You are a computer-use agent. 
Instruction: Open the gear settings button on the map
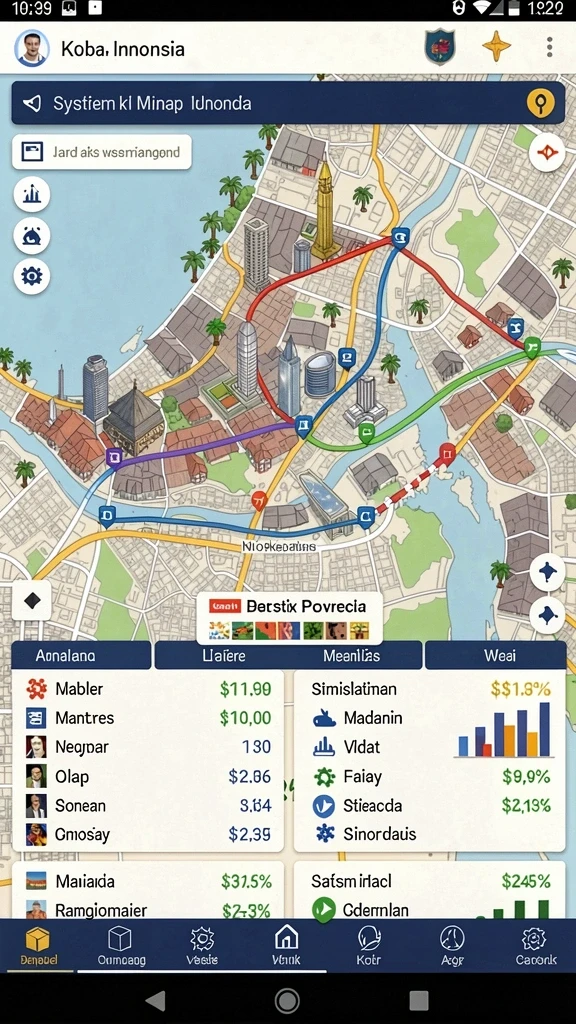31,276
